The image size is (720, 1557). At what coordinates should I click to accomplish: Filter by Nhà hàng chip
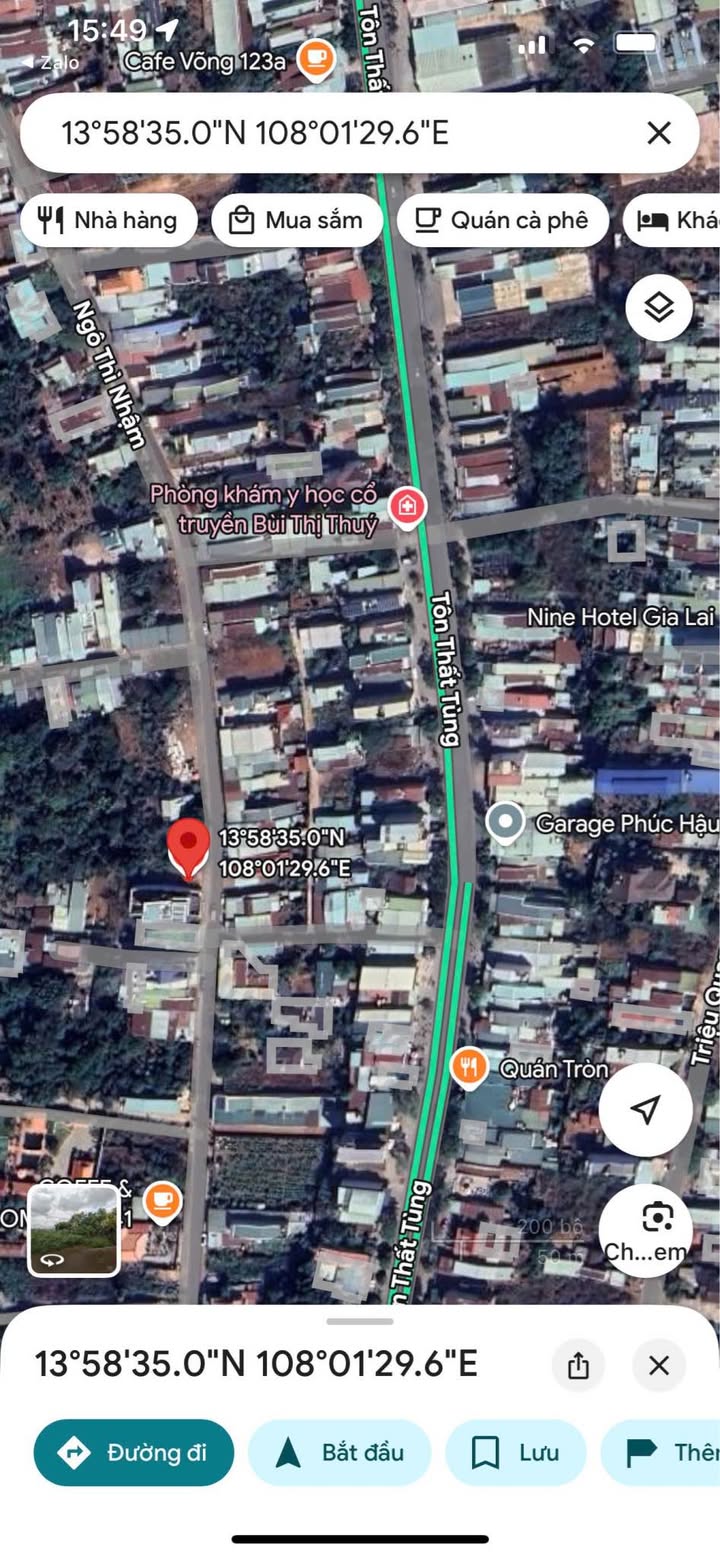click(108, 220)
